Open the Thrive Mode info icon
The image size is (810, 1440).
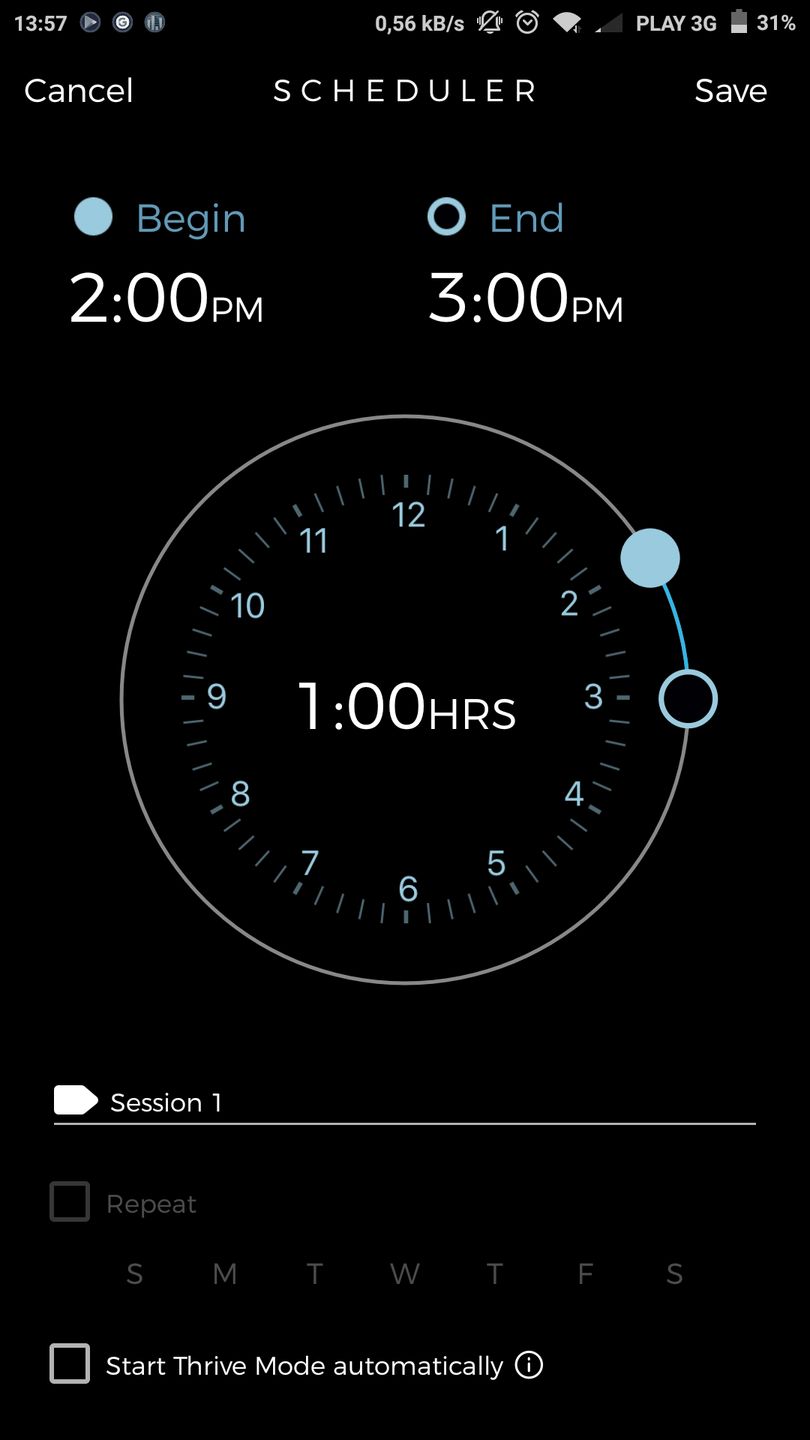(x=529, y=1364)
